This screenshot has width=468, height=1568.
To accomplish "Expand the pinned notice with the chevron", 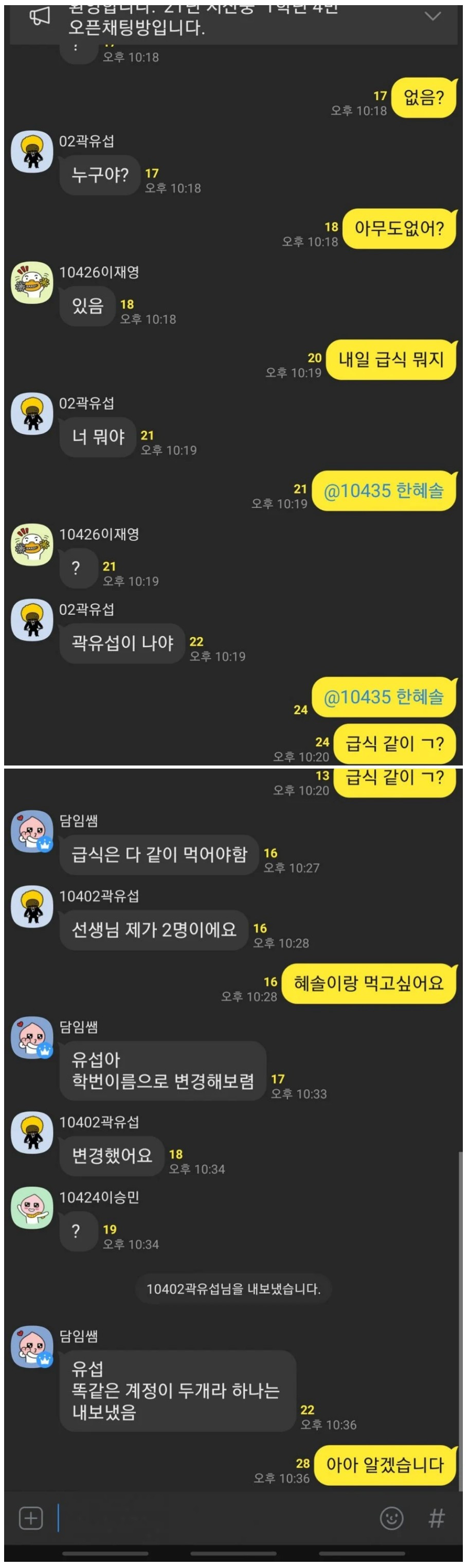I will point(433,16).
